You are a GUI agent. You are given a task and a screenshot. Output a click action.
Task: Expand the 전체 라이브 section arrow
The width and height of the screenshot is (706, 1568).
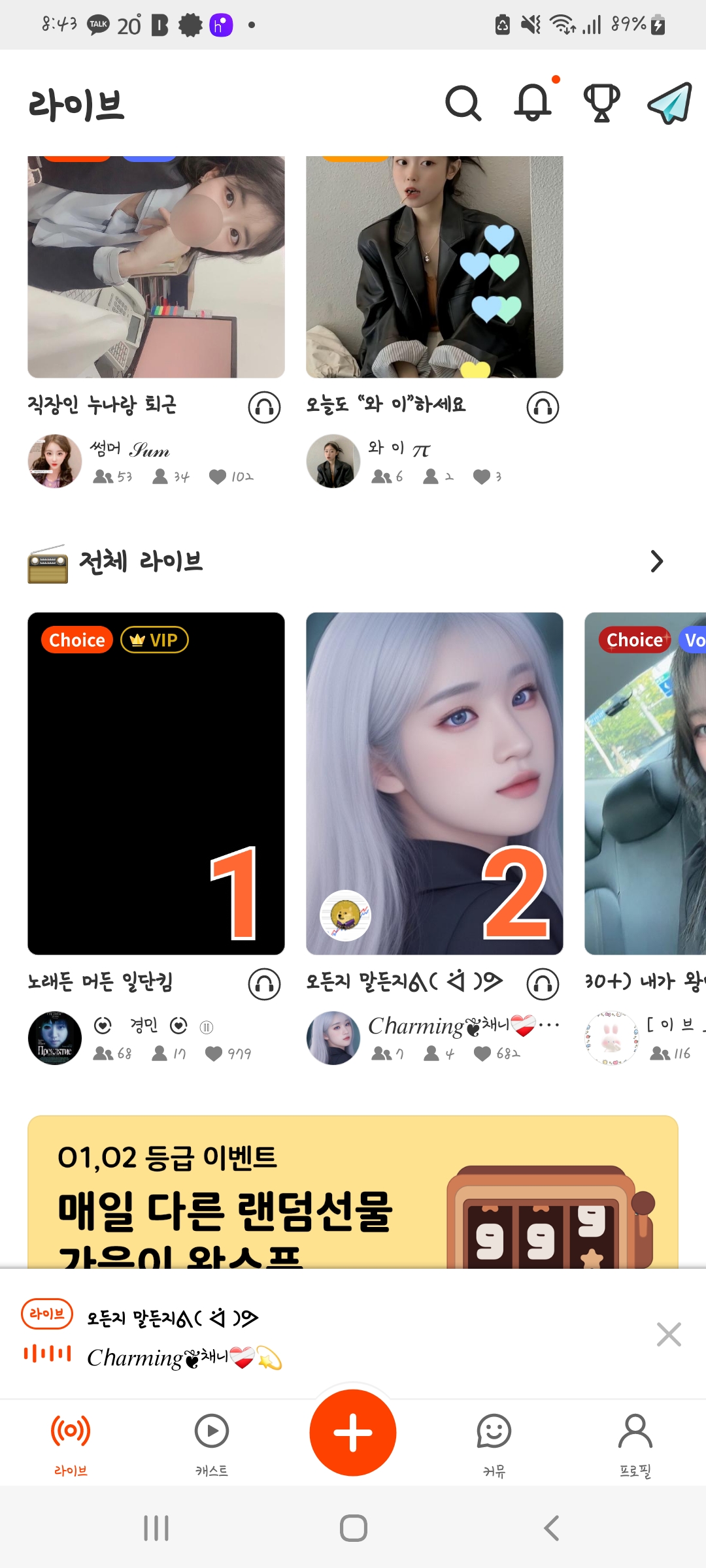[x=656, y=561]
